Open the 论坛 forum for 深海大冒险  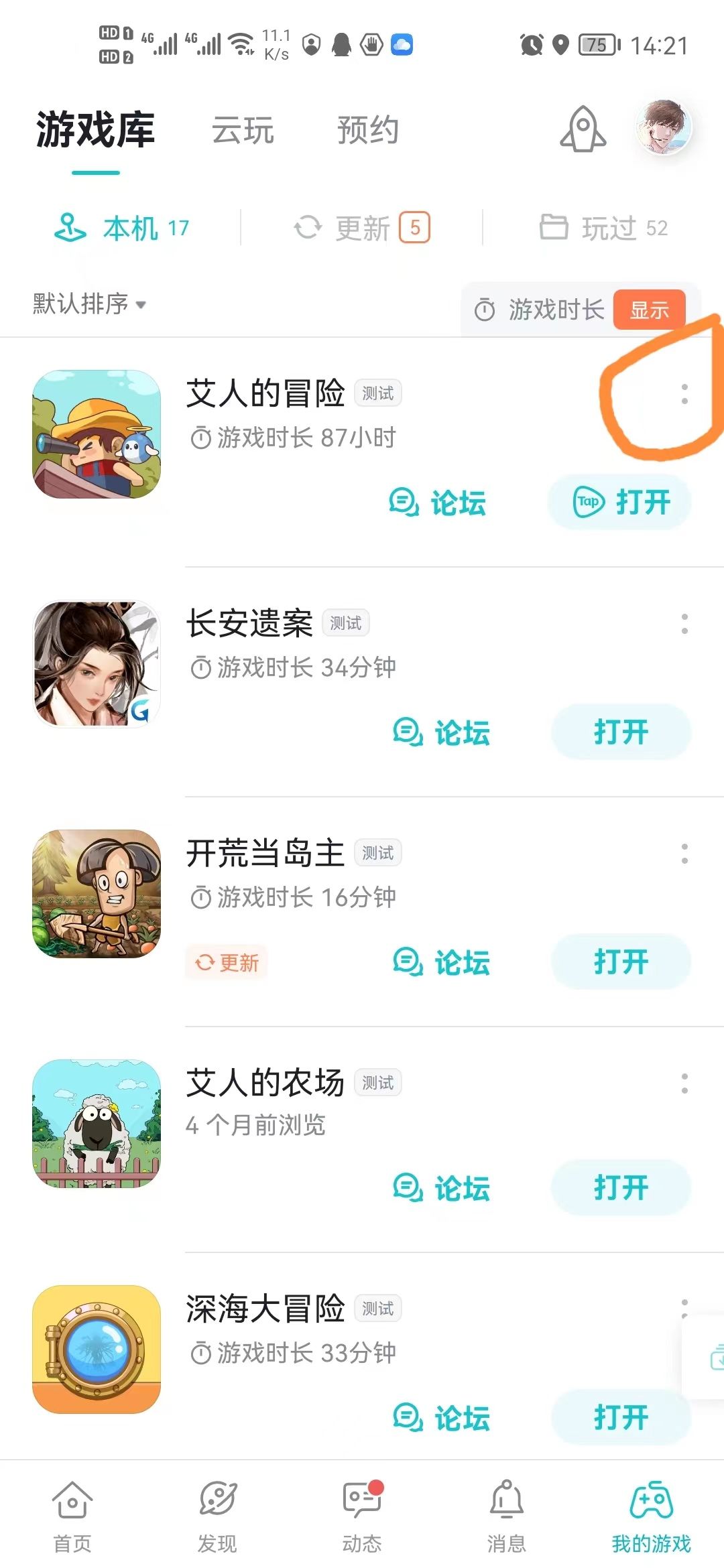point(442,1417)
